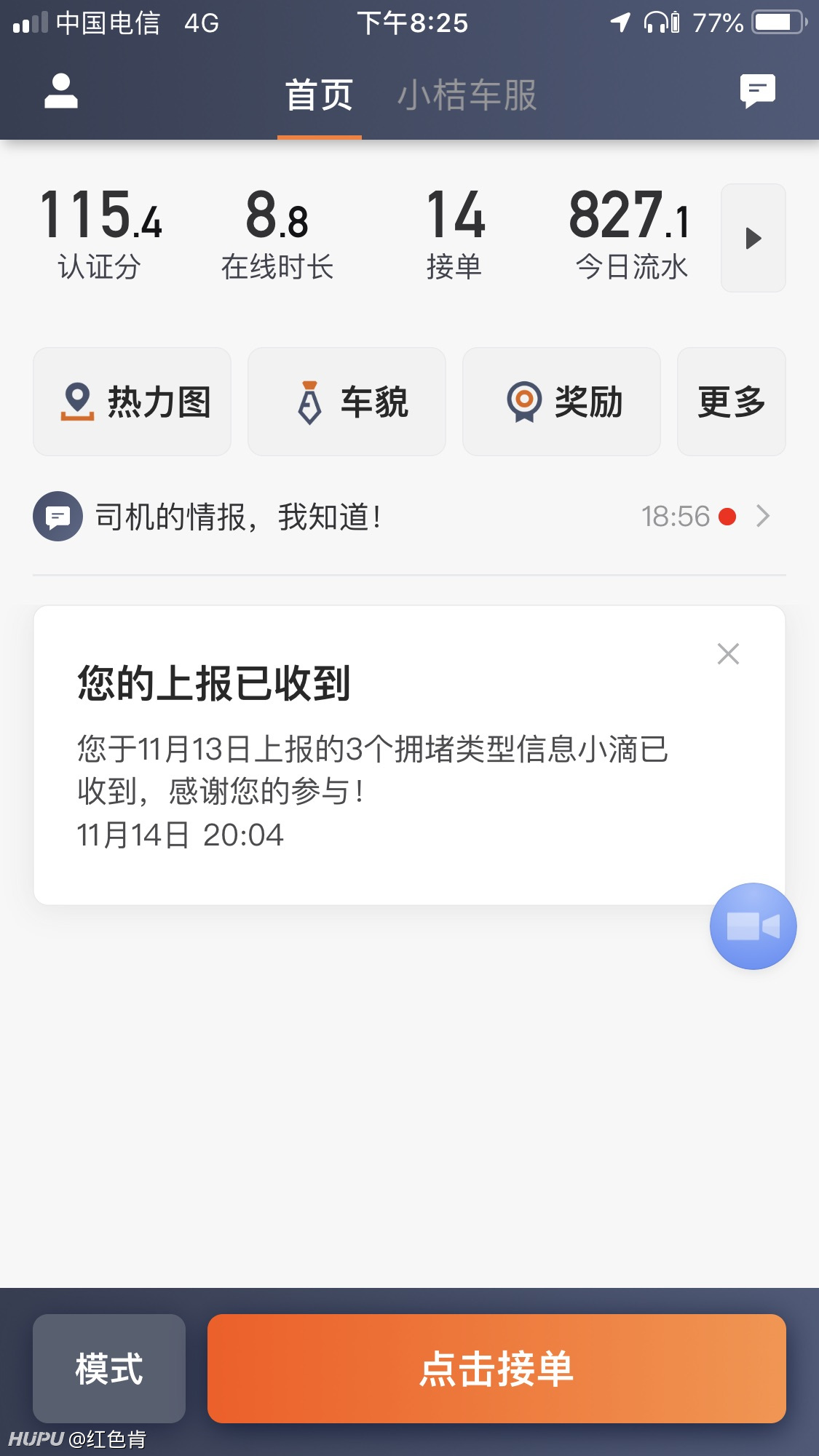819x1456 pixels.
Task: Tap the 更多 button
Action: tap(731, 402)
